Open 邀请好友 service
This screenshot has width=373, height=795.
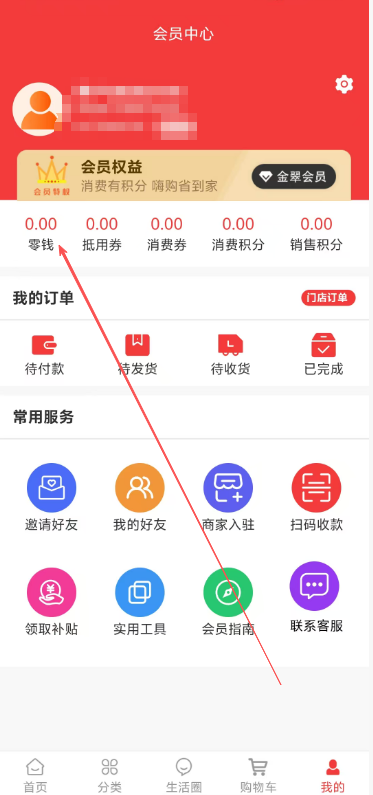[x=51, y=497]
